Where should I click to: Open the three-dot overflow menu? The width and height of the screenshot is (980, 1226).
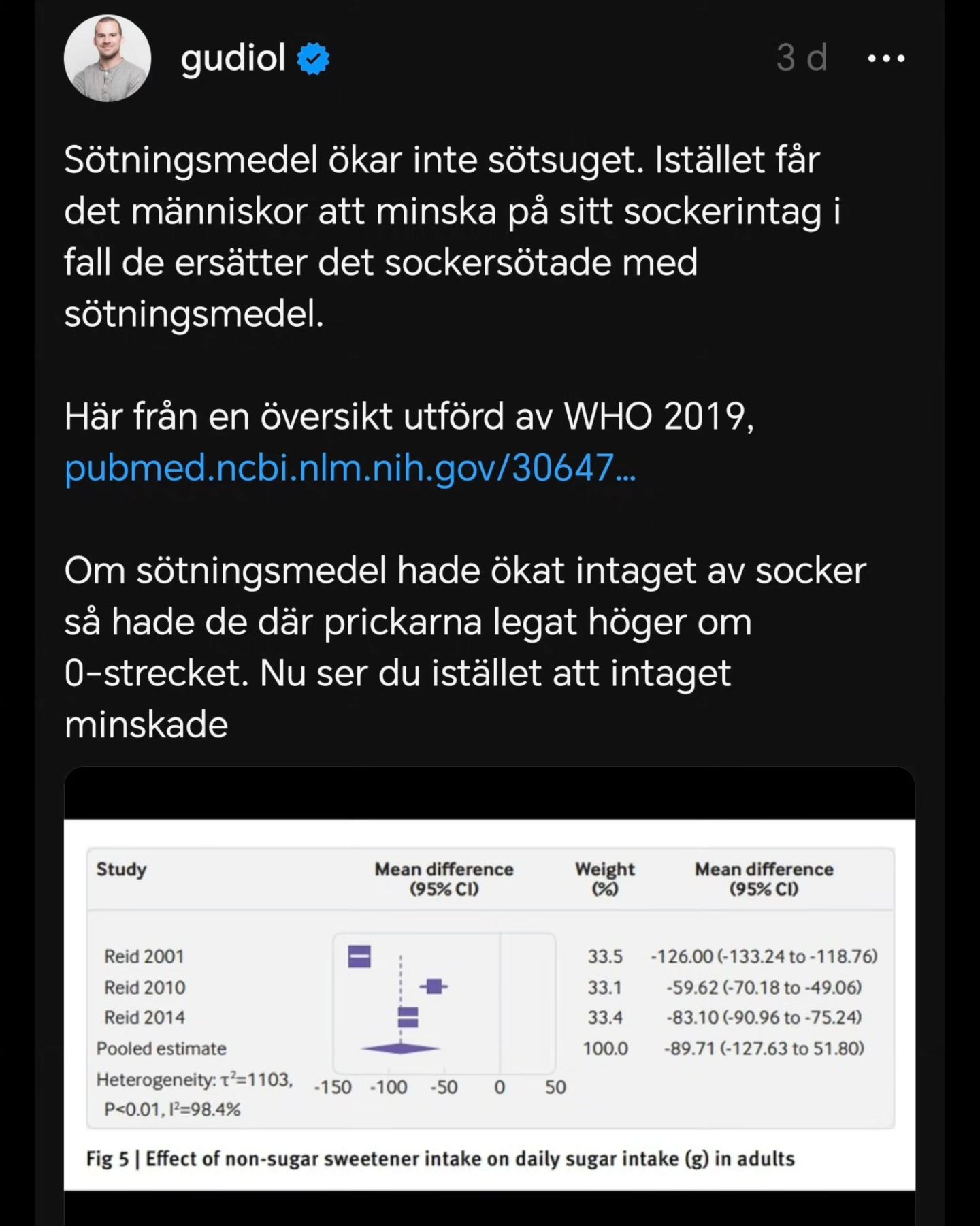pyautogui.click(x=886, y=59)
